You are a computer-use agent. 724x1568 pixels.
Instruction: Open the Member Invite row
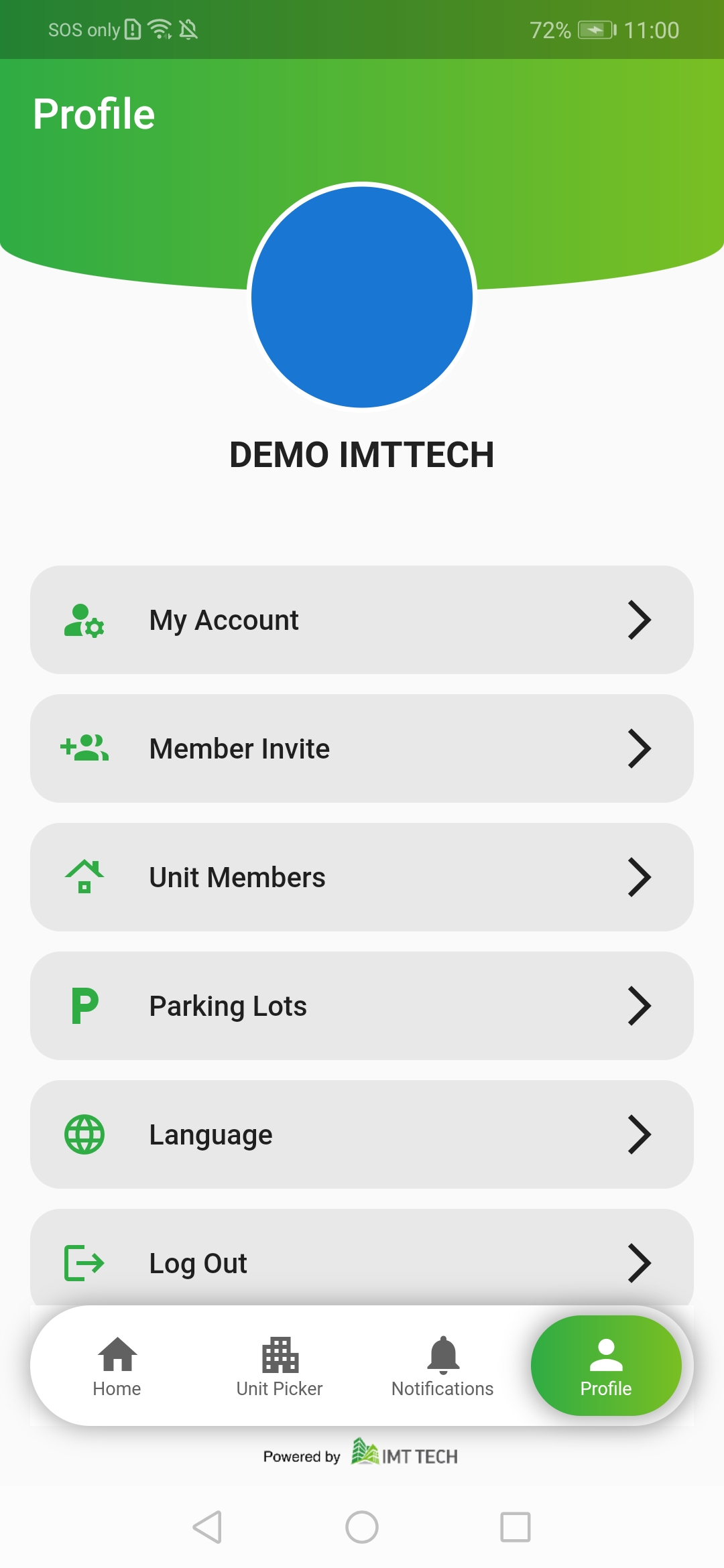(x=362, y=748)
